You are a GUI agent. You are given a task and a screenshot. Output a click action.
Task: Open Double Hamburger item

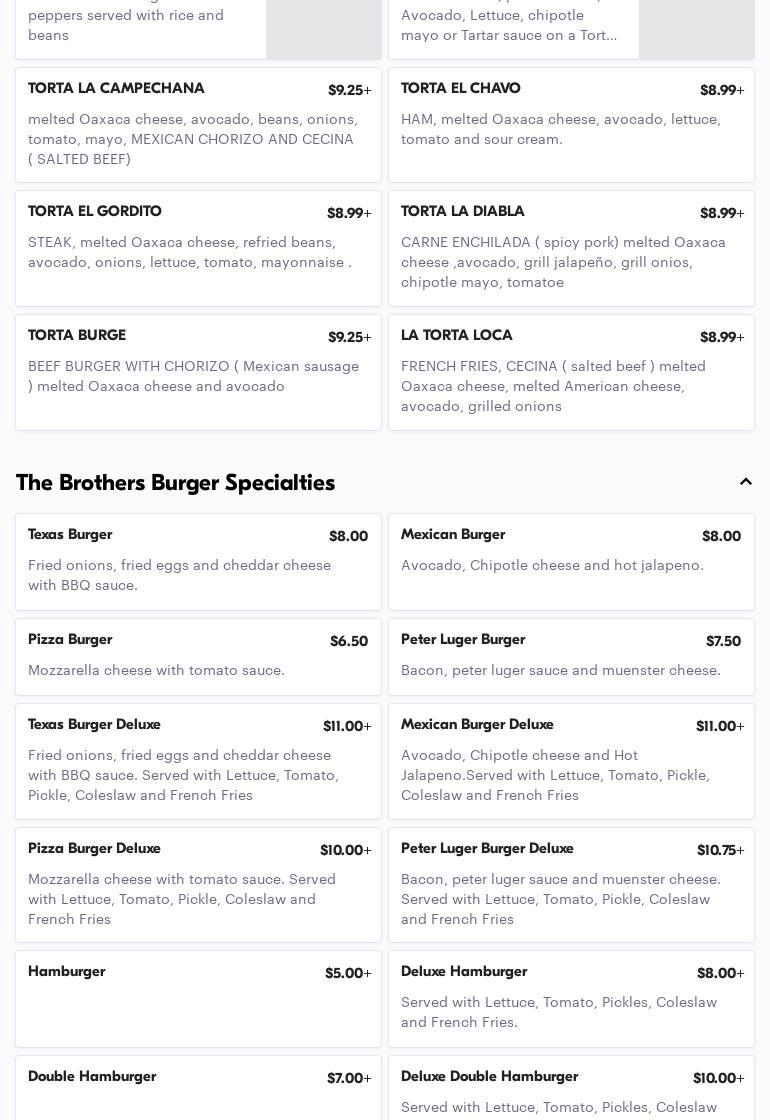[x=198, y=1088]
